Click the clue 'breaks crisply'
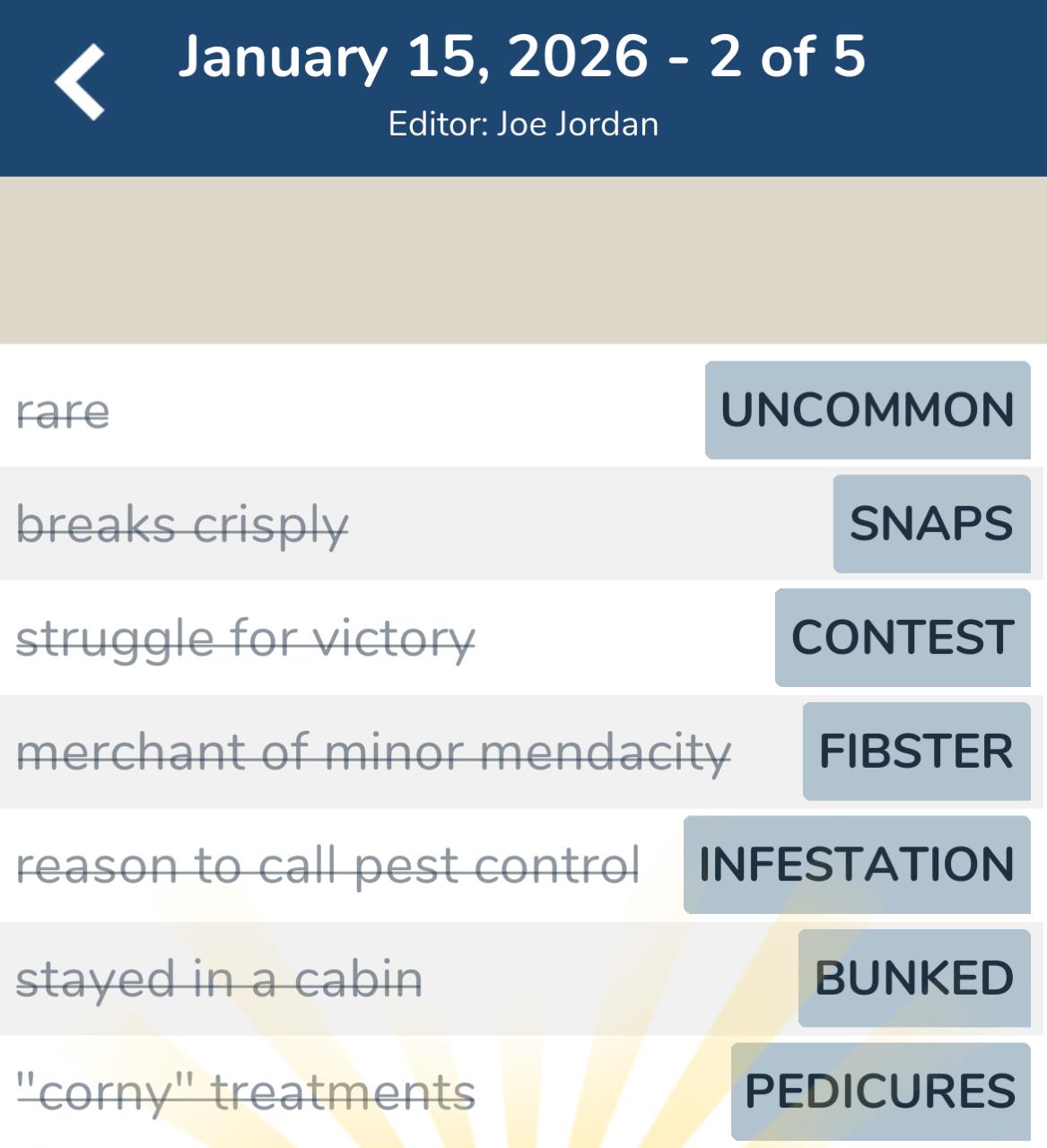 (183, 526)
